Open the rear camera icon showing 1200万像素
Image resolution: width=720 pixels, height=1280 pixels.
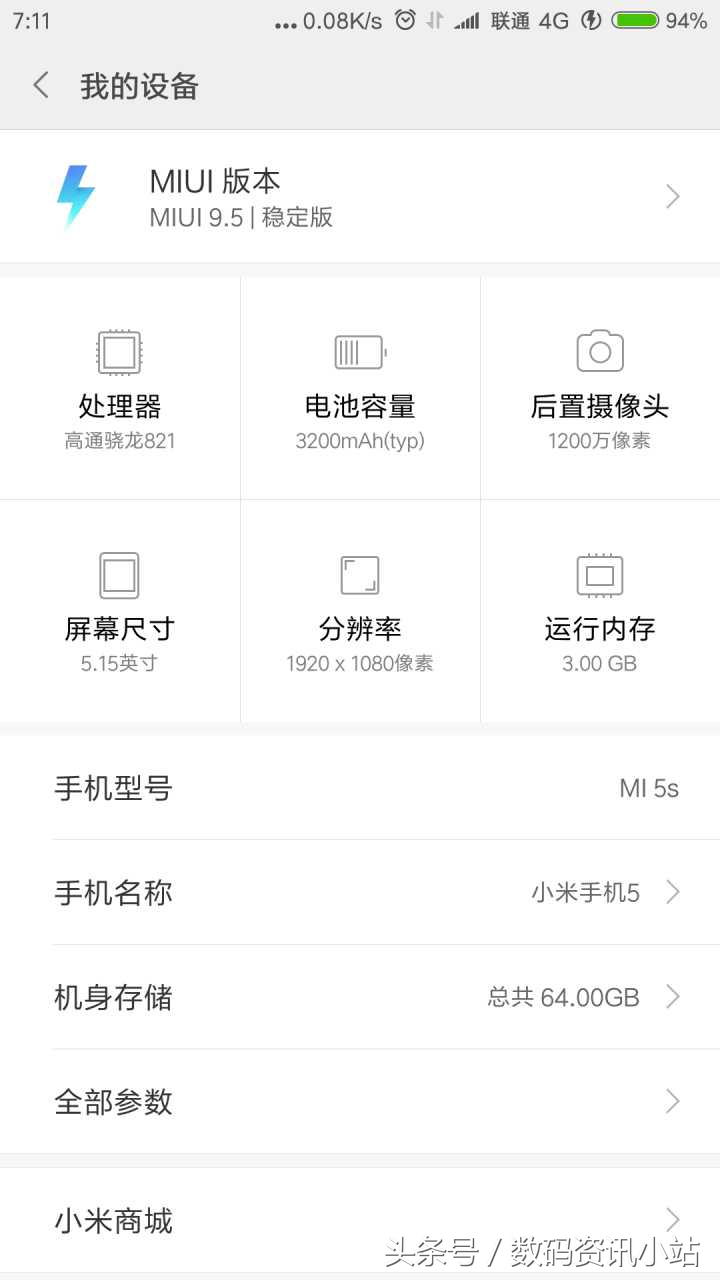[x=599, y=352]
